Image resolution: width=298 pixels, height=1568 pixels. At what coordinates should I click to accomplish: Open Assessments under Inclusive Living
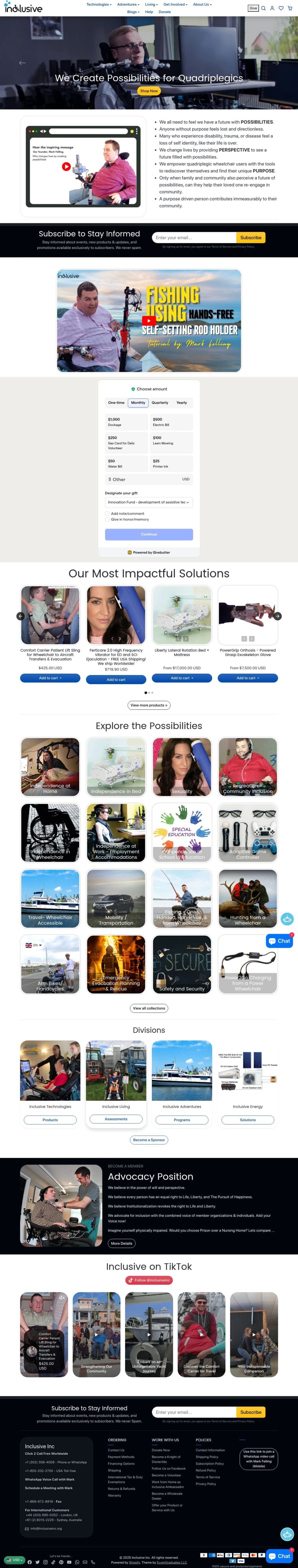point(116,1119)
